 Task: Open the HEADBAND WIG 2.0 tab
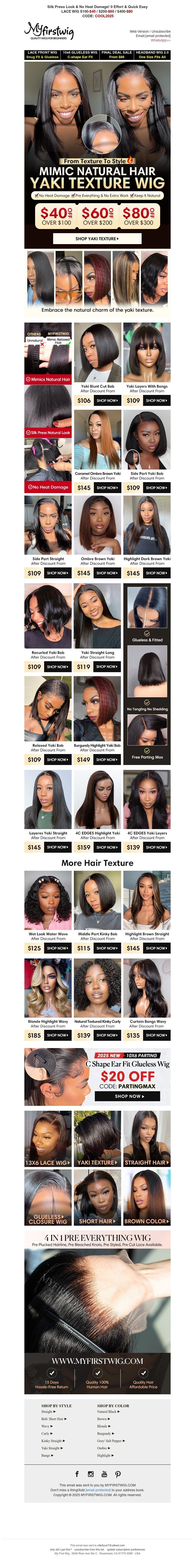152,55
